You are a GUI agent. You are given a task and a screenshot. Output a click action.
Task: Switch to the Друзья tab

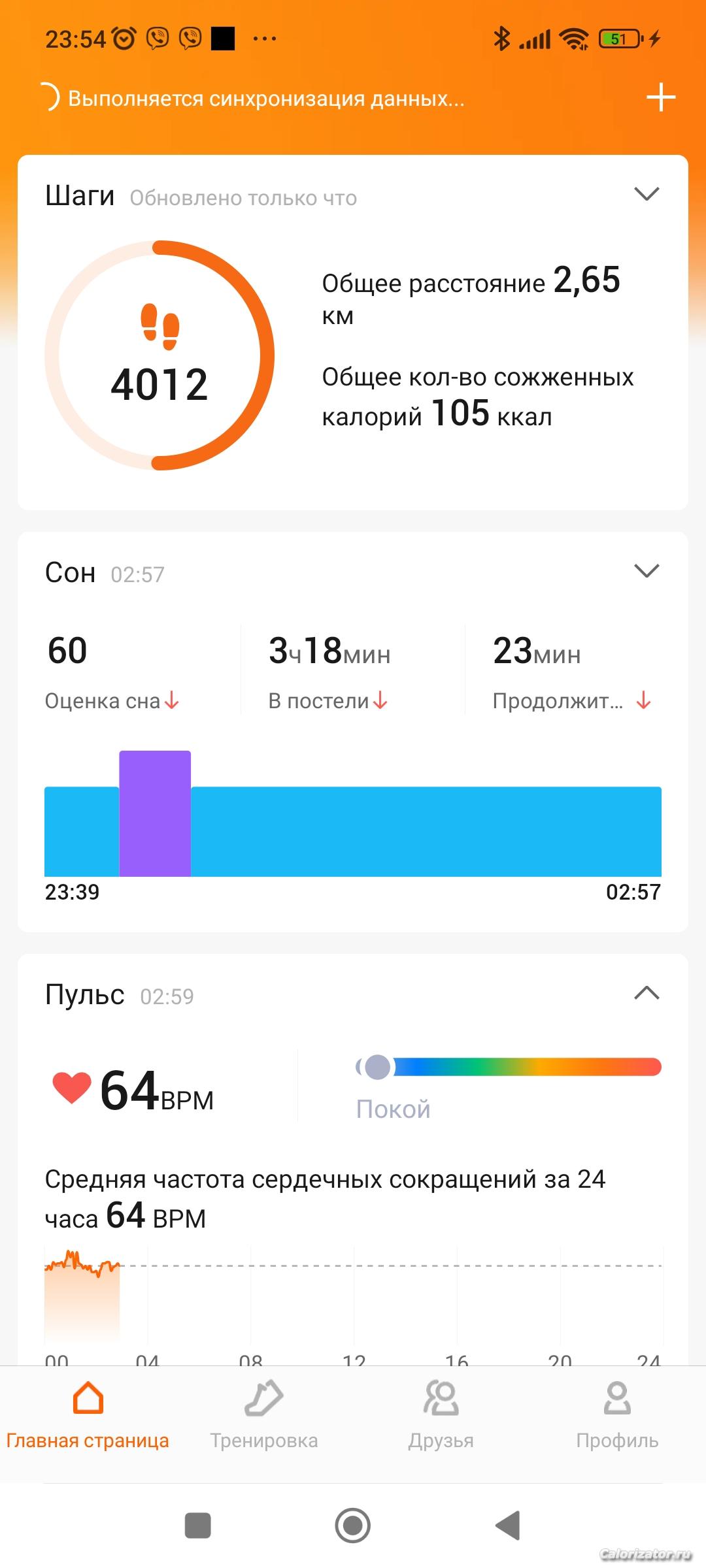[441, 1415]
